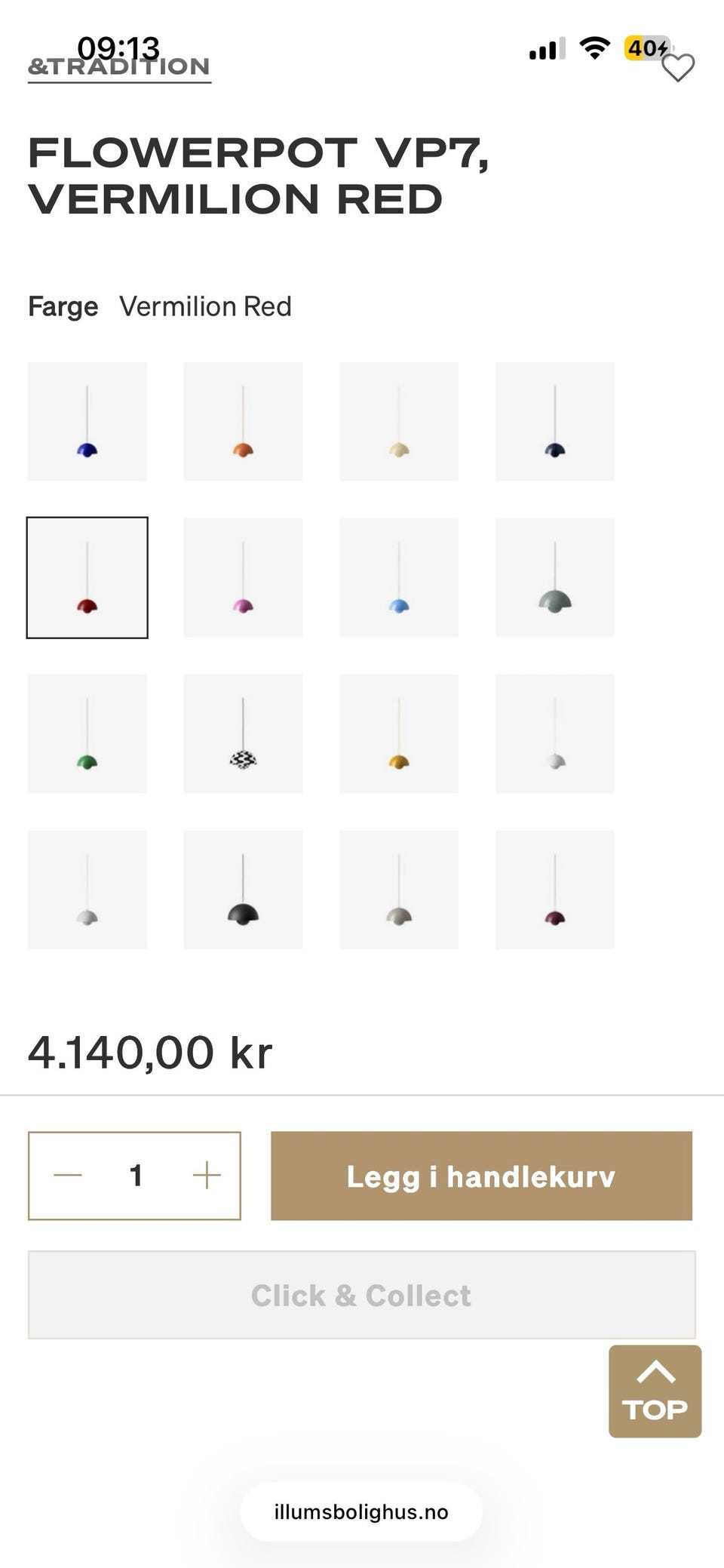Pick the pink lamp color variant
Image resolution: width=724 pixels, height=1568 pixels.
click(x=243, y=578)
